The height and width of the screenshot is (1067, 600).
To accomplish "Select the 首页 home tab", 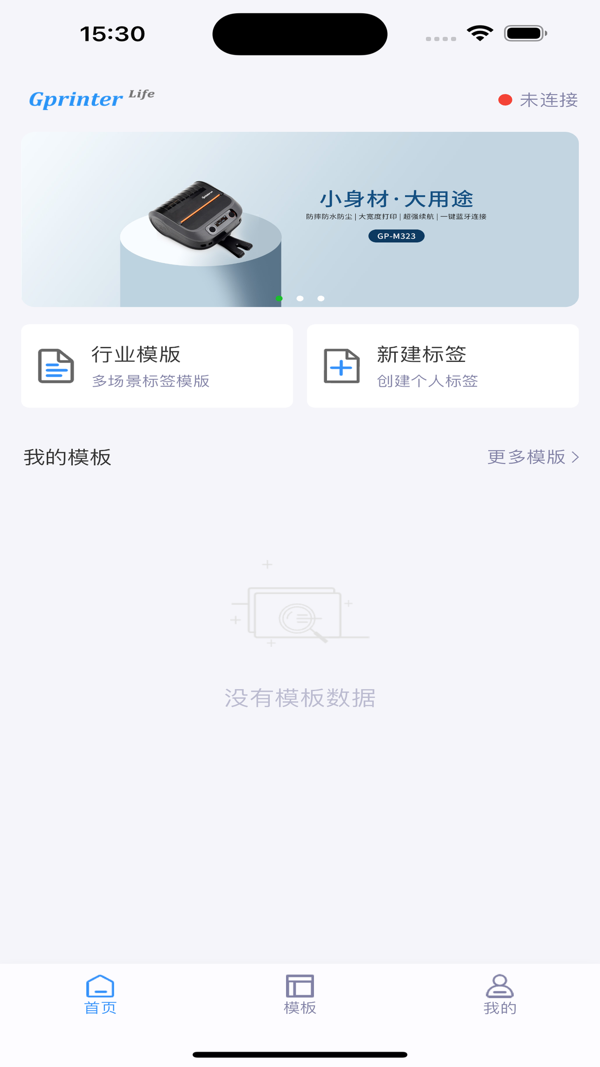I will click(x=100, y=994).
